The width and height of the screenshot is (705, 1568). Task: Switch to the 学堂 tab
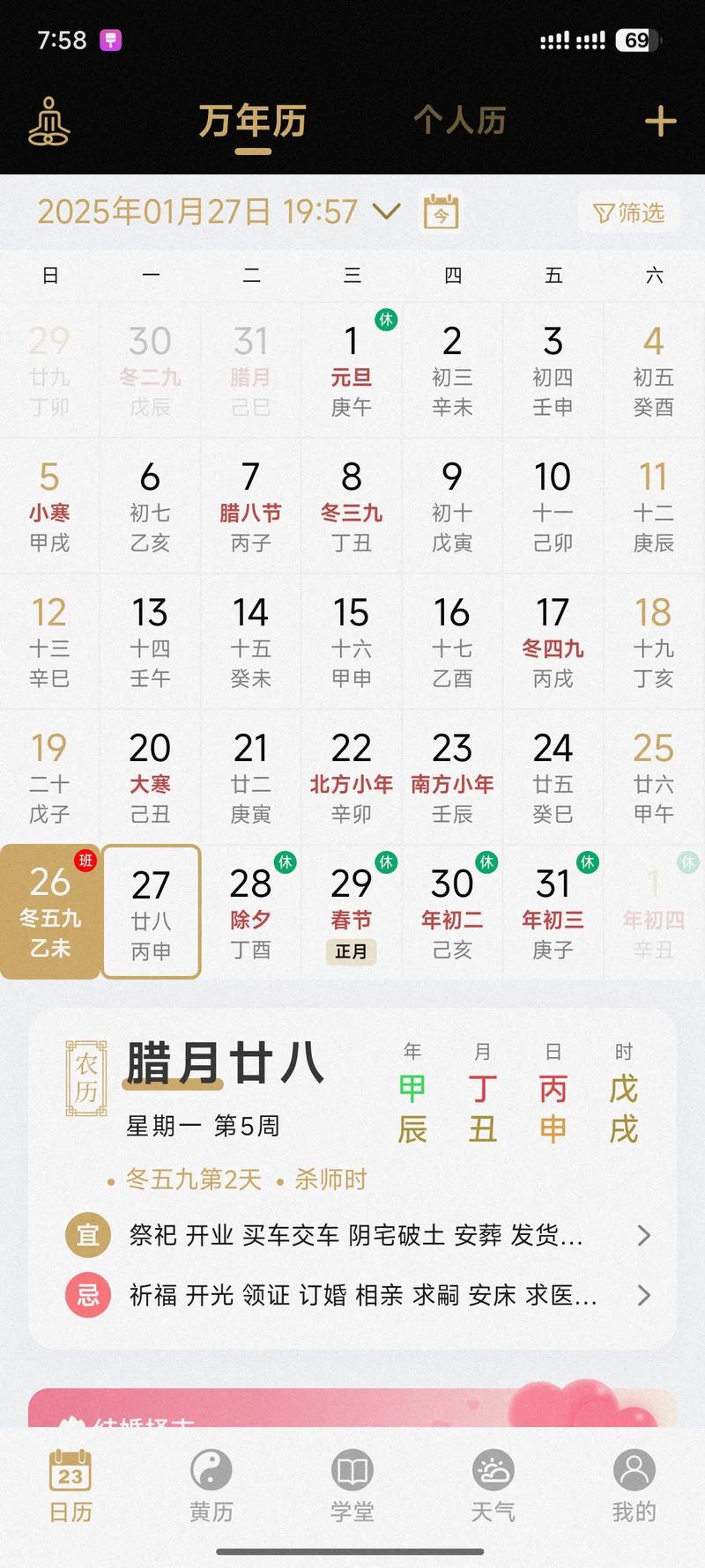tap(352, 1485)
